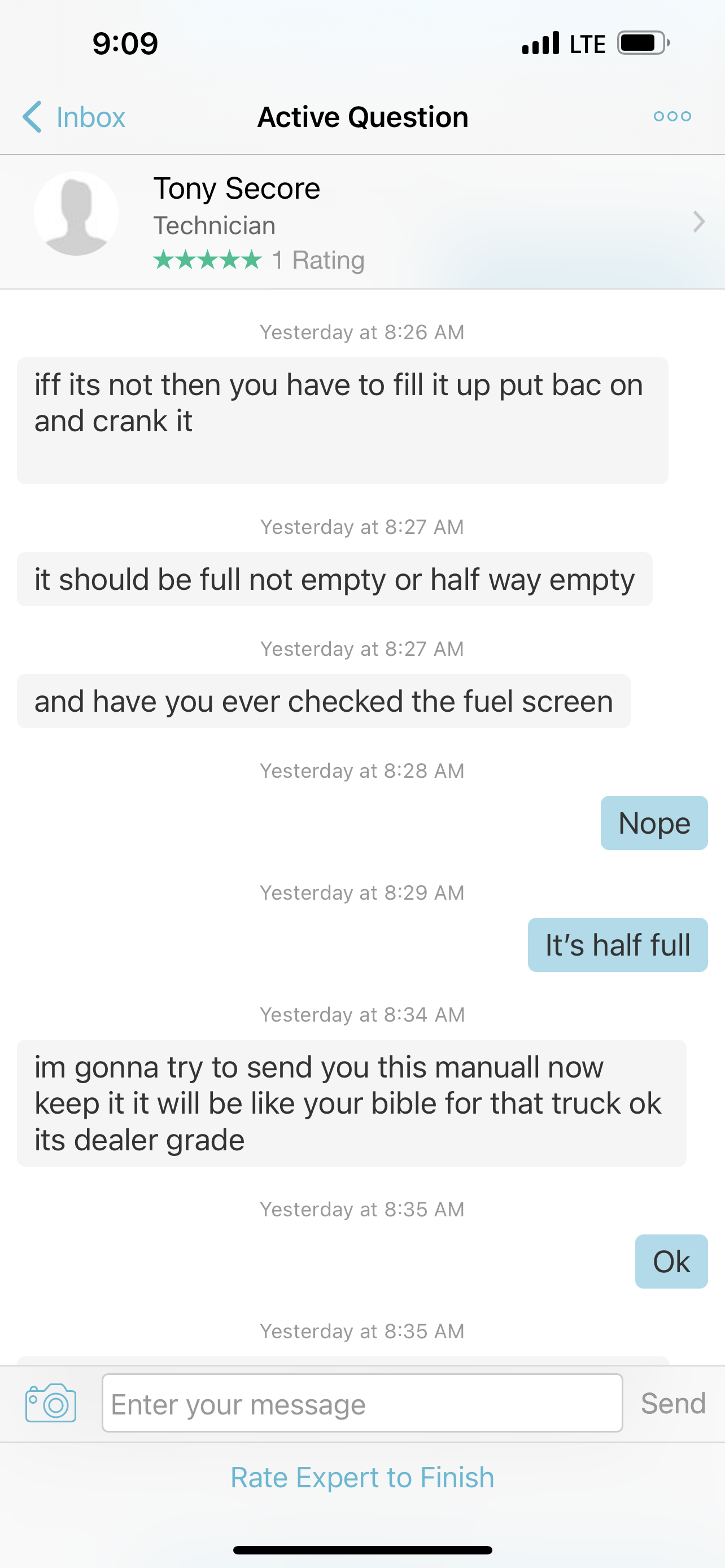
Task: Click the 1 Rating label
Action: pos(317,260)
